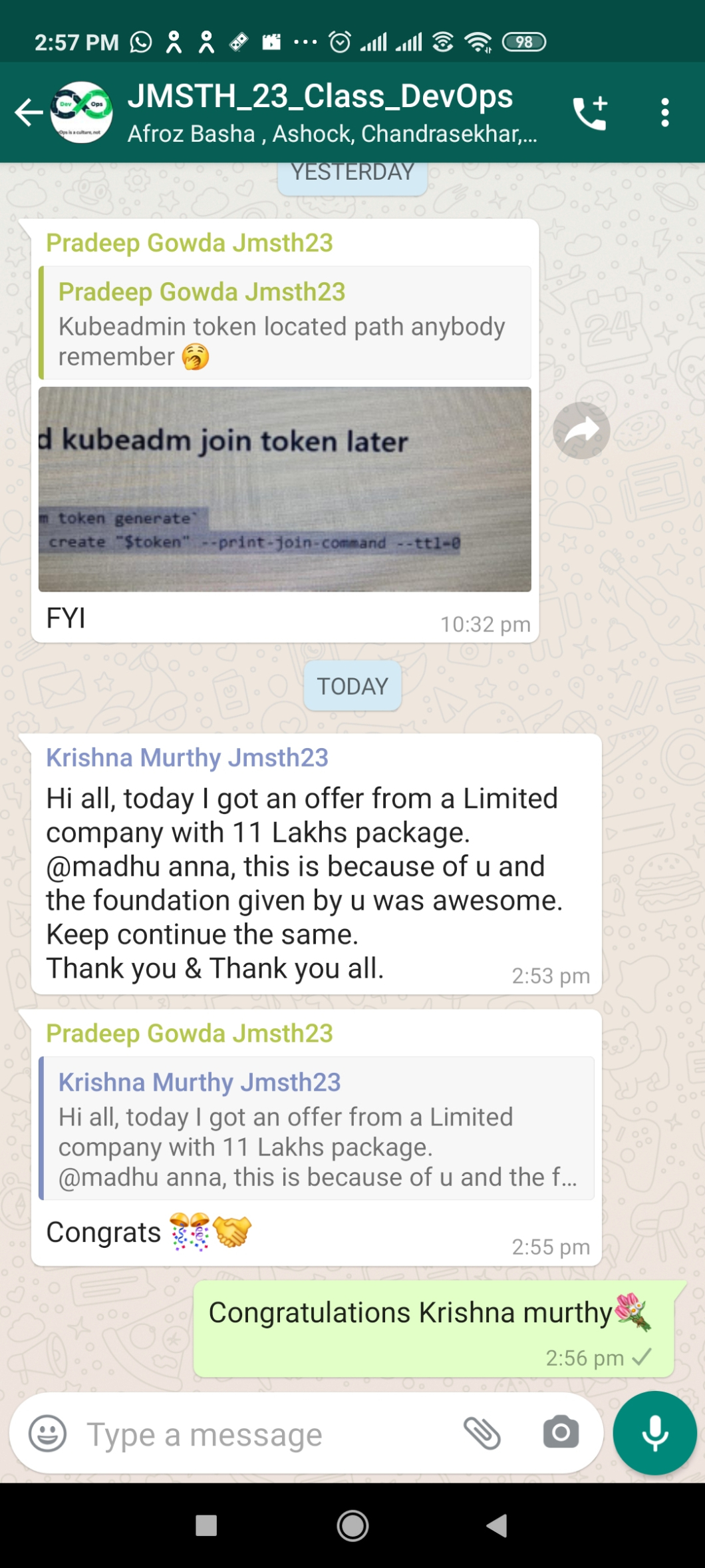Forward the kubeadm token image
The height and width of the screenshot is (1568, 705).
tap(581, 431)
